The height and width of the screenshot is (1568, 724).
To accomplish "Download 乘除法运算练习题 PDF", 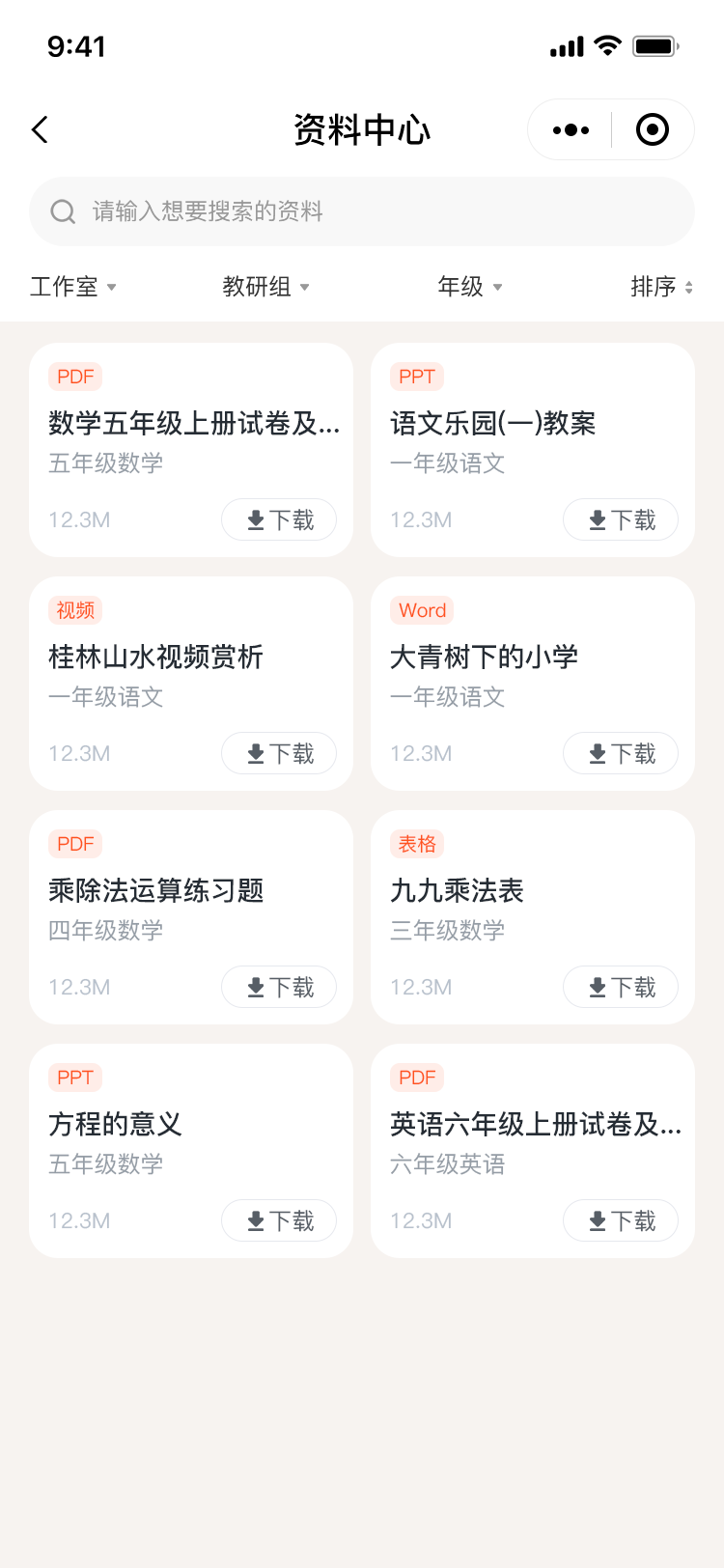I will pyautogui.click(x=279, y=987).
